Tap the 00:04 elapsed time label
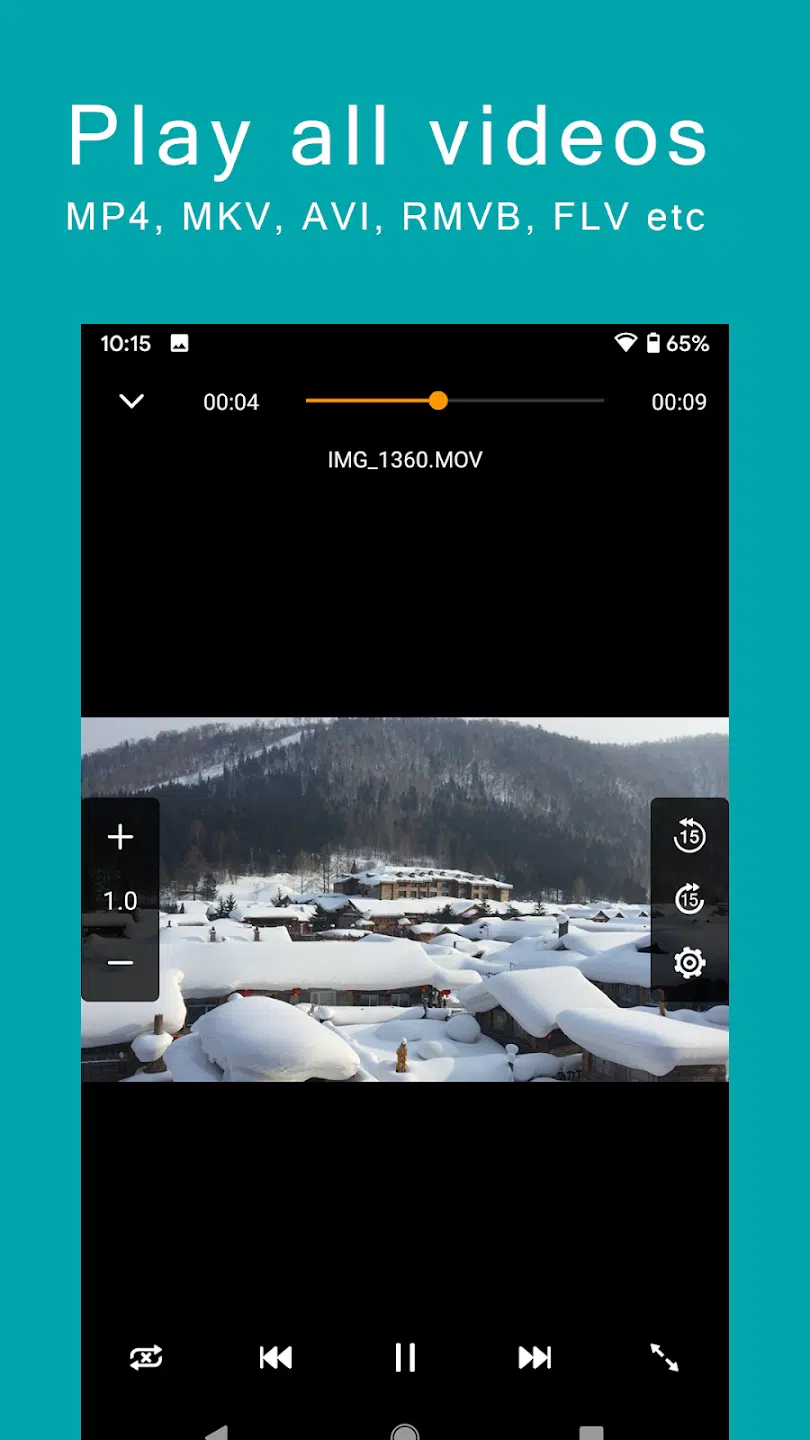 click(231, 402)
